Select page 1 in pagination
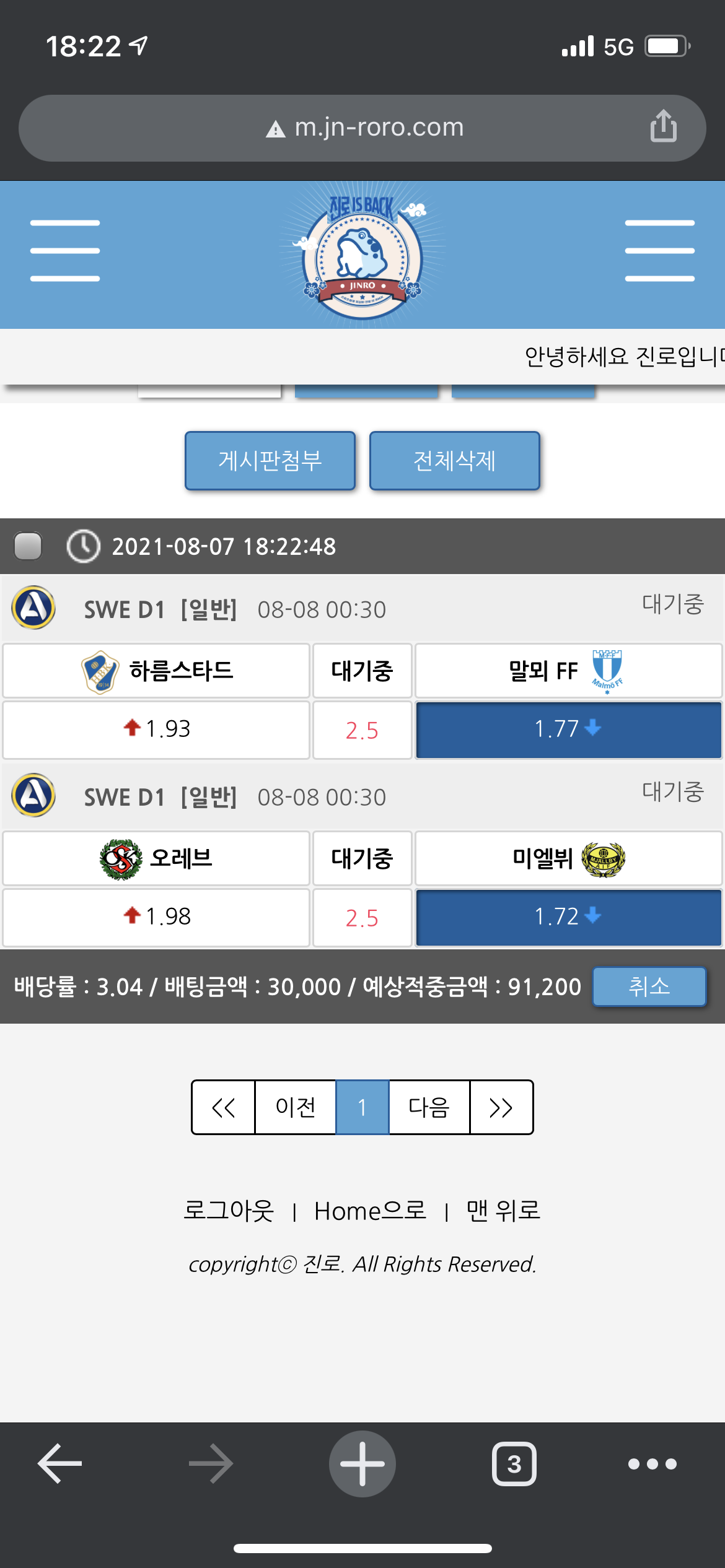The height and width of the screenshot is (1568, 725). coord(362,1107)
